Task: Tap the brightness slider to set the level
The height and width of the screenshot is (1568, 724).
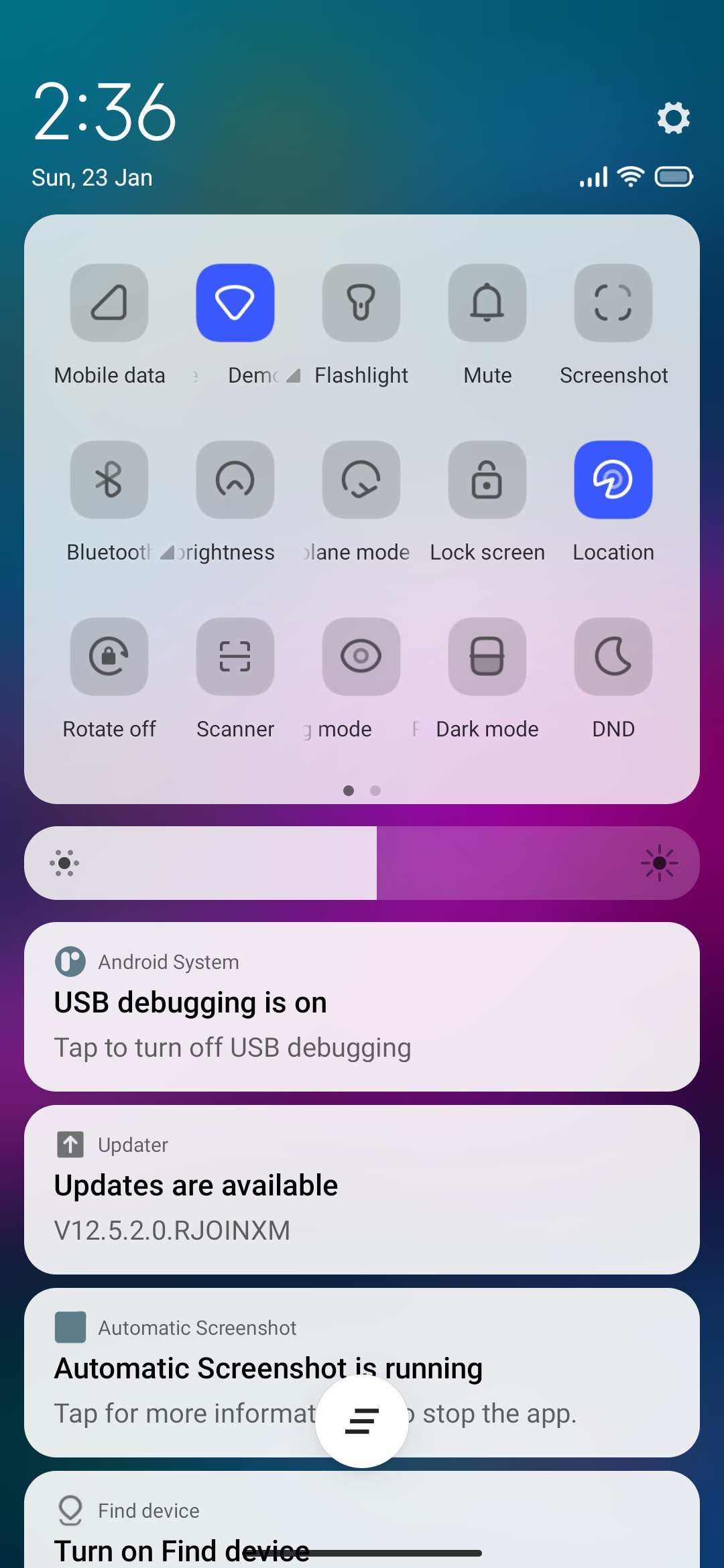Action: [x=362, y=863]
